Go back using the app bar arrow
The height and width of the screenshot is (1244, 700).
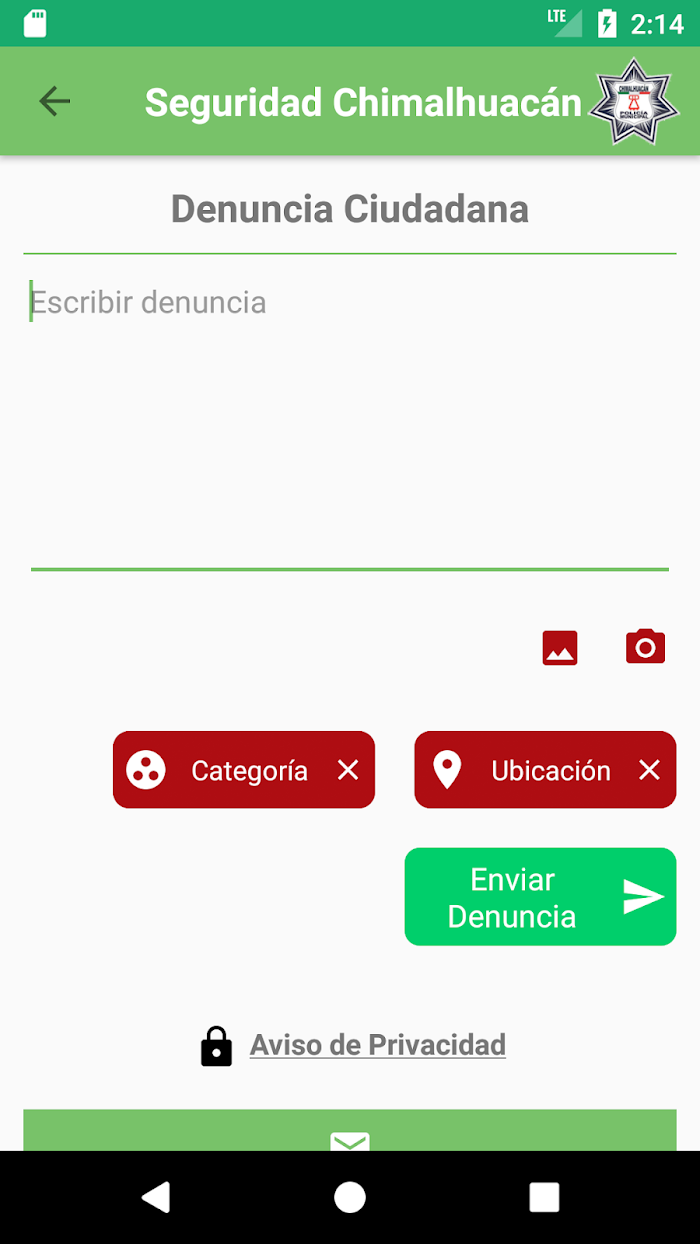pos(54,101)
